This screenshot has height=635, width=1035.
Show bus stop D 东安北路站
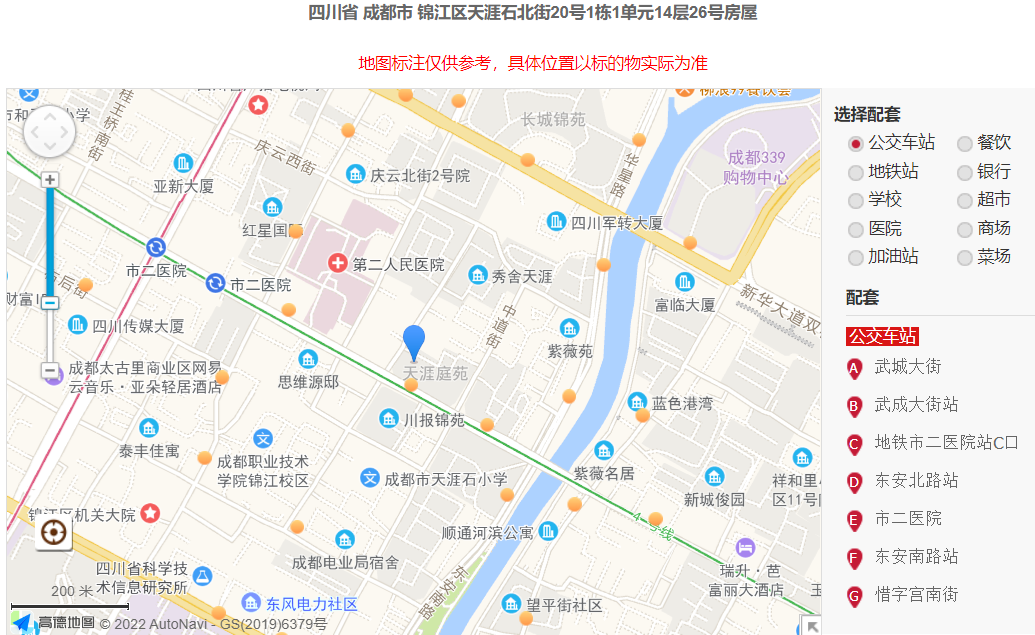pyautogui.click(x=915, y=481)
